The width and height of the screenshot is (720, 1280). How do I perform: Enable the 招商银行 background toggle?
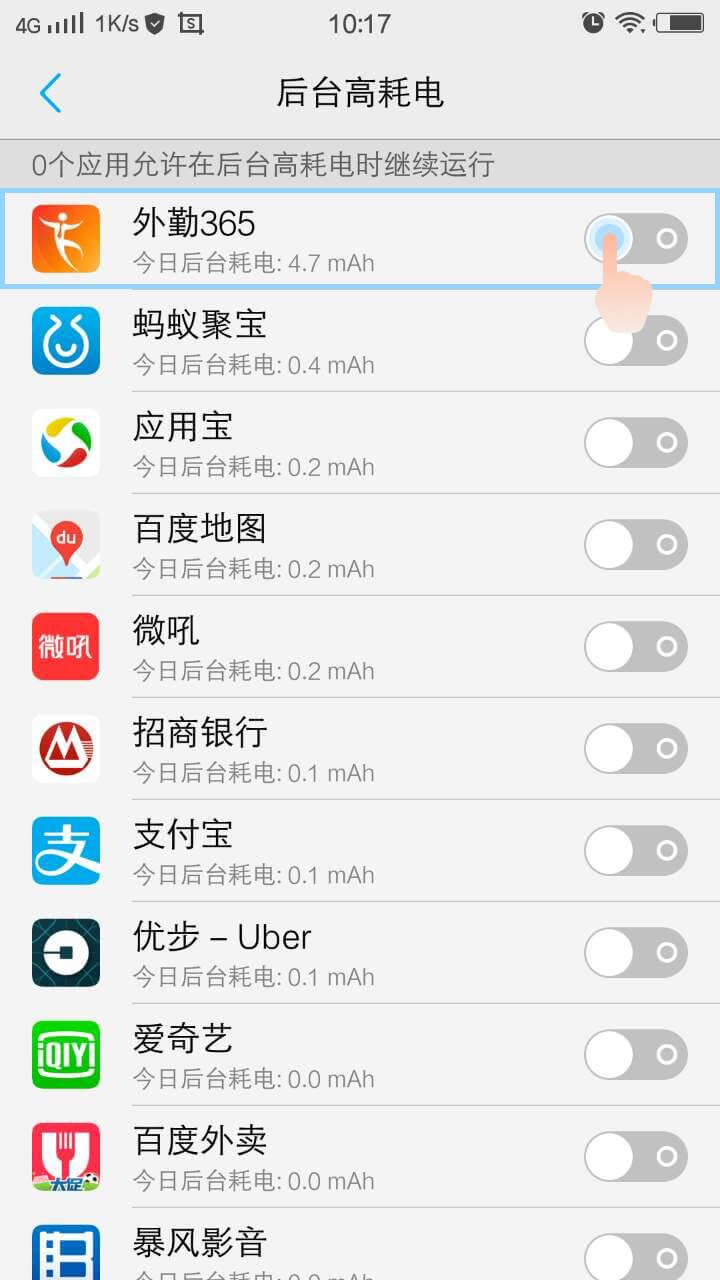point(635,749)
